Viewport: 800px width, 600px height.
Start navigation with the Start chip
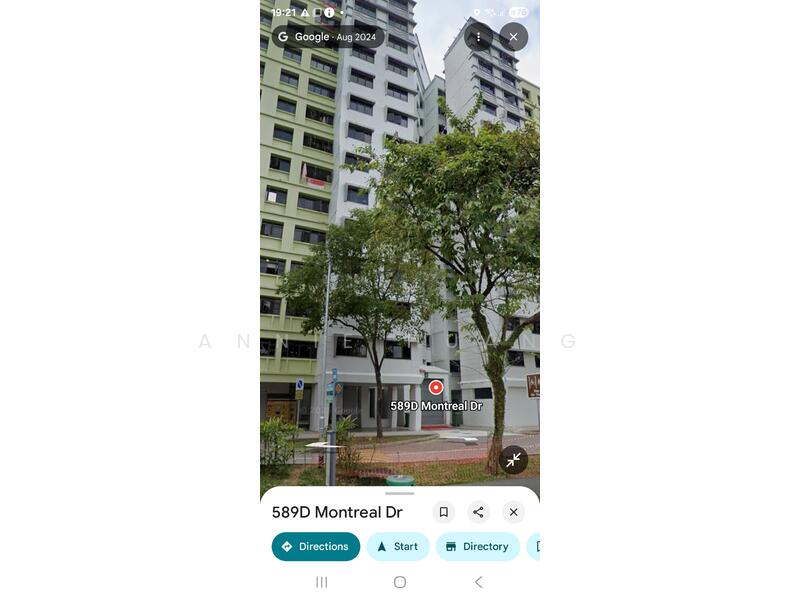click(x=397, y=546)
